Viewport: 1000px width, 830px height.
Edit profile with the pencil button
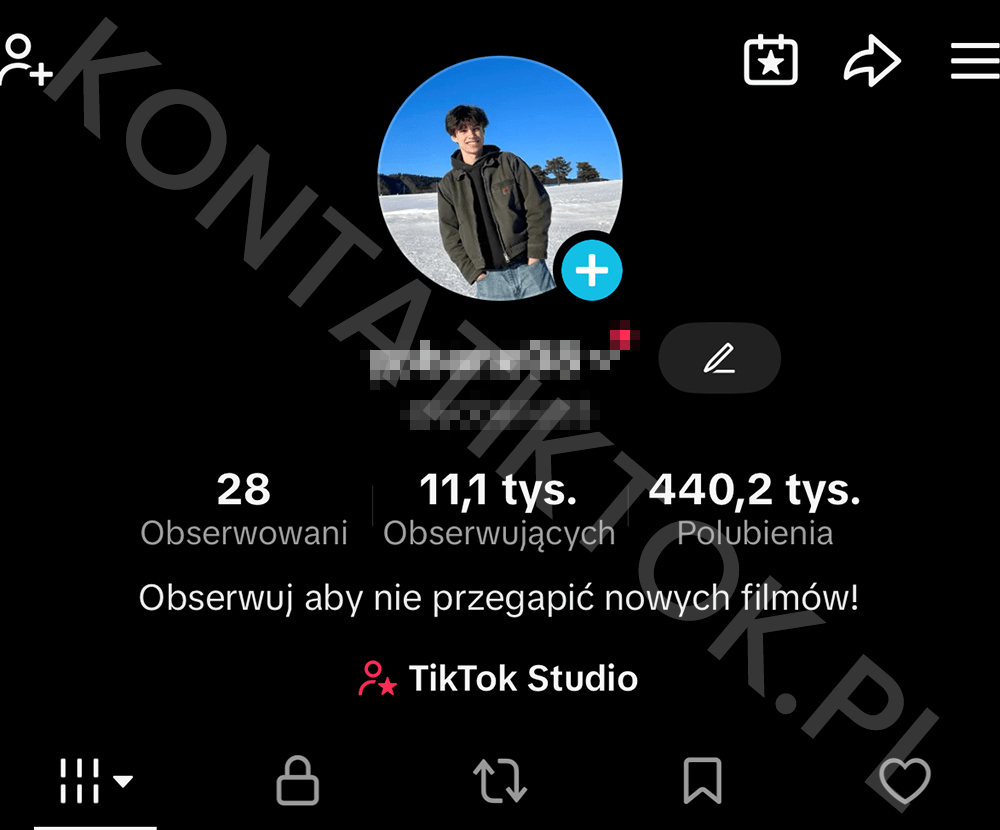719,358
